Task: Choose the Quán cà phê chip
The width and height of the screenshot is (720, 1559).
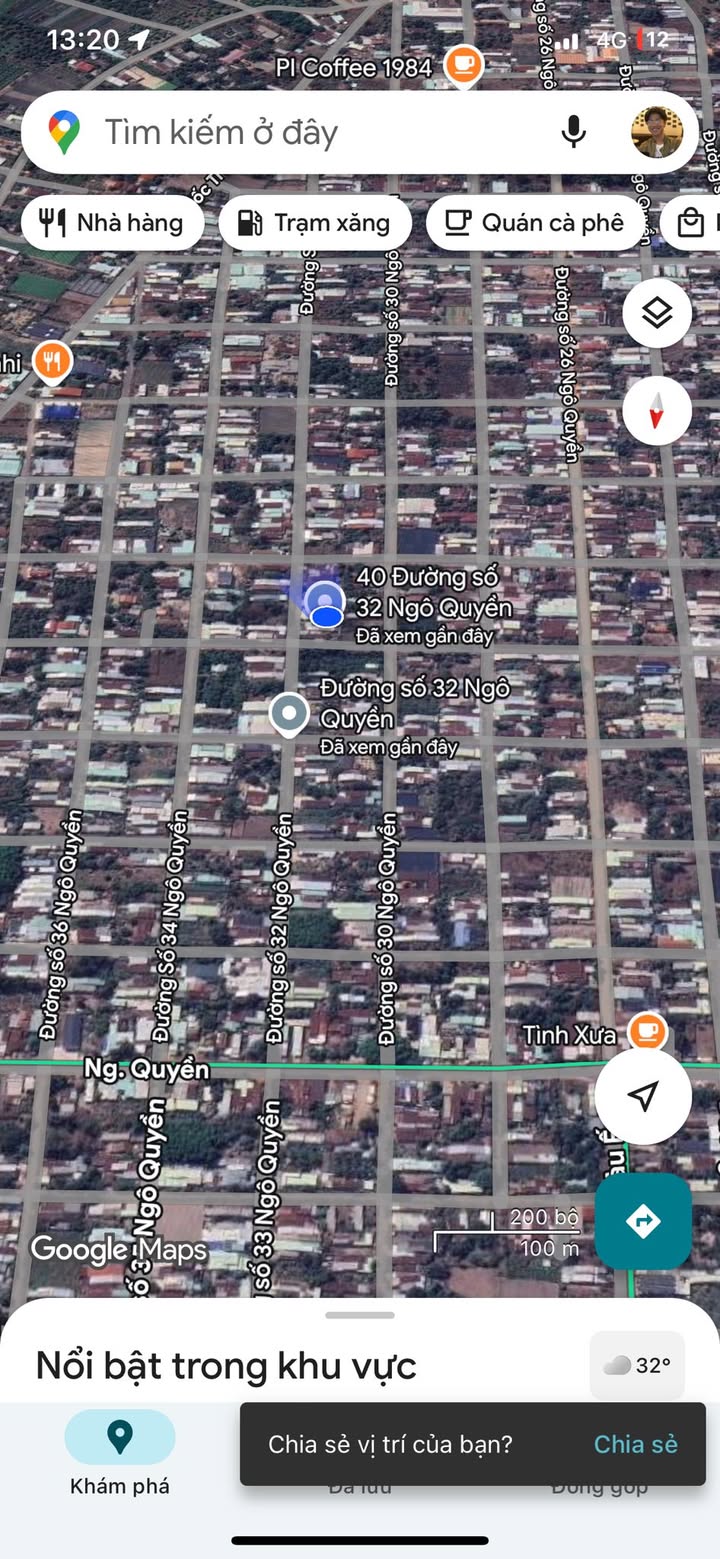Action: (534, 222)
